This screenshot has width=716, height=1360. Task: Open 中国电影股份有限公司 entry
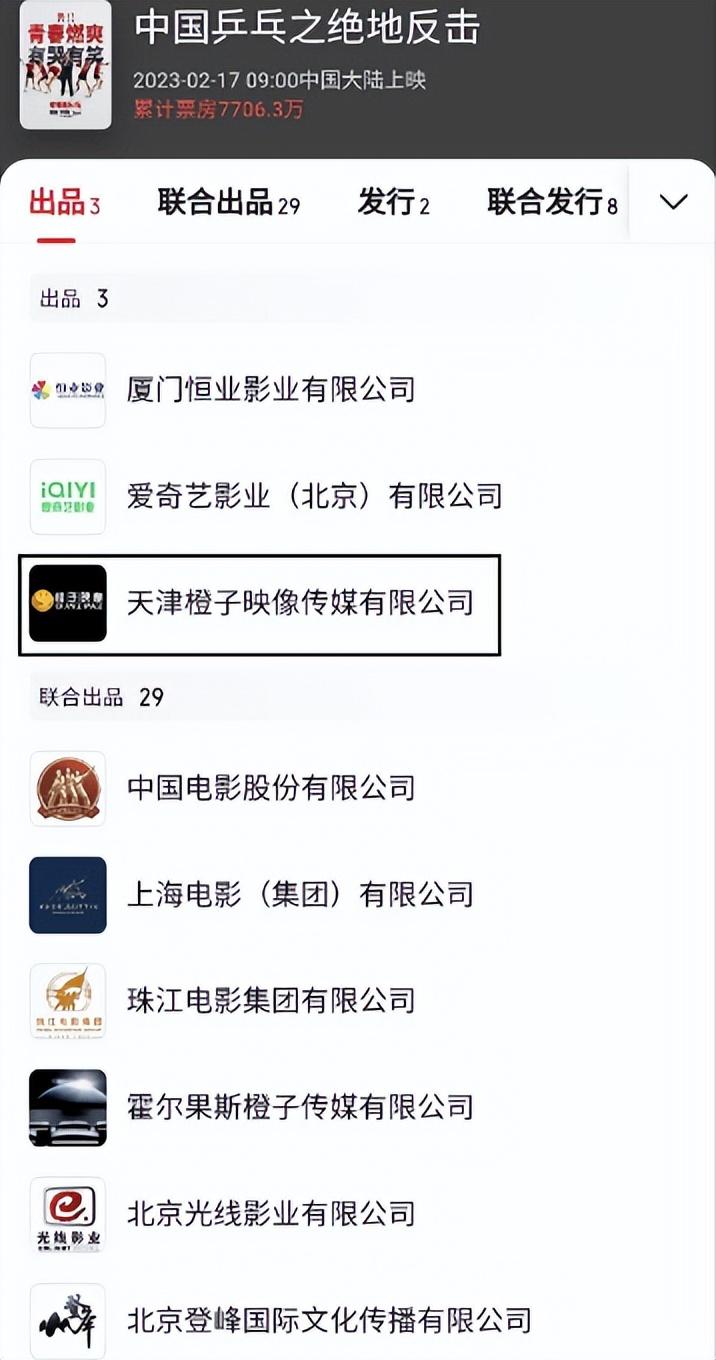pyautogui.click(x=270, y=788)
